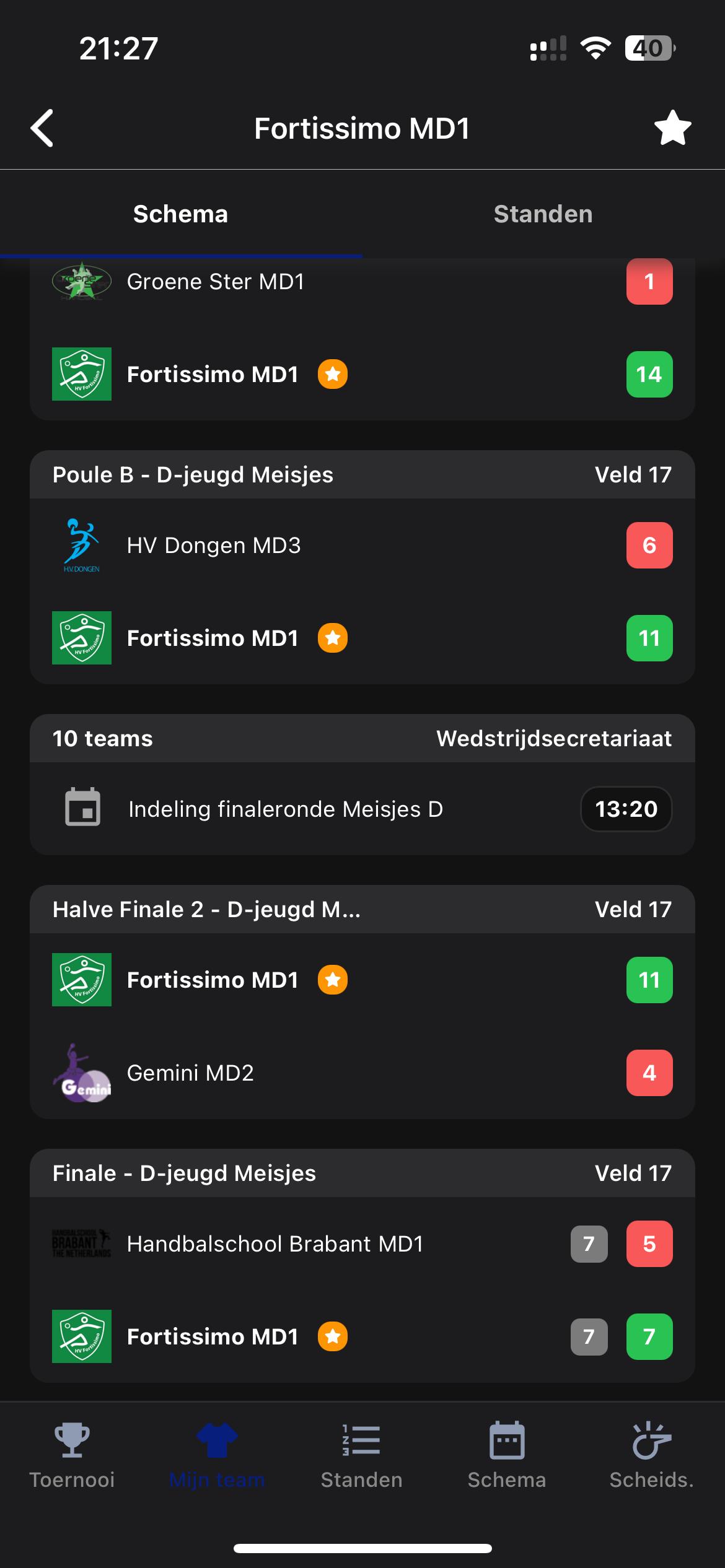This screenshot has width=725, height=1568.
Task: Go to the Scheids. tab
Action: [x=652, y=1455]
